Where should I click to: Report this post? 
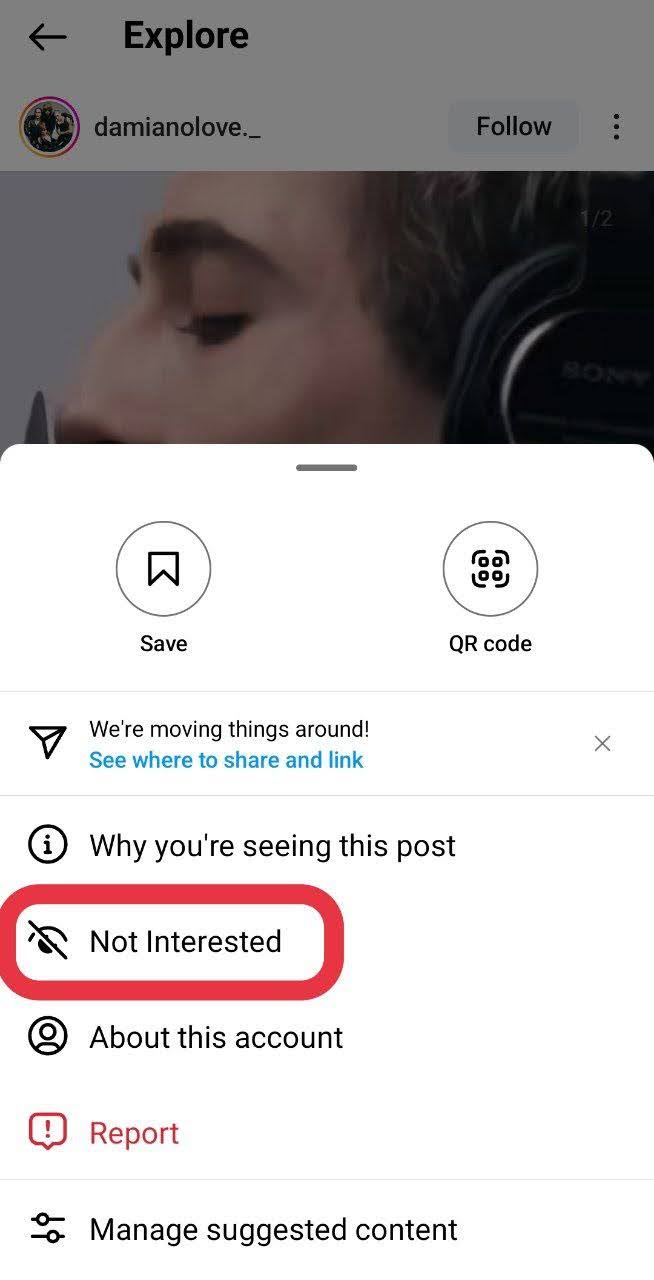pyautogui.click(x=134, y=1134)
